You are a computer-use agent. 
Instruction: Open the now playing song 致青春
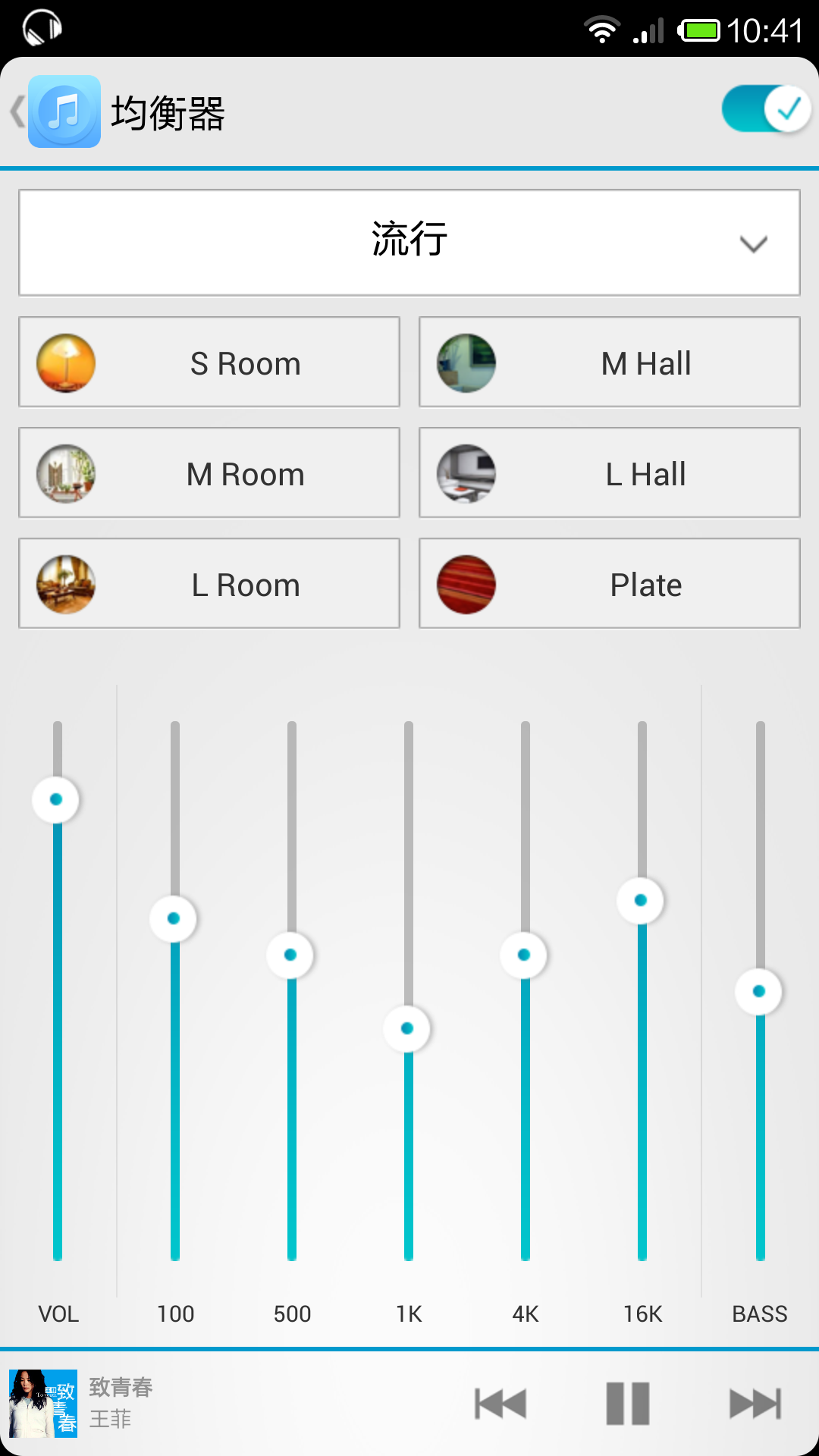pos(121,1403)
